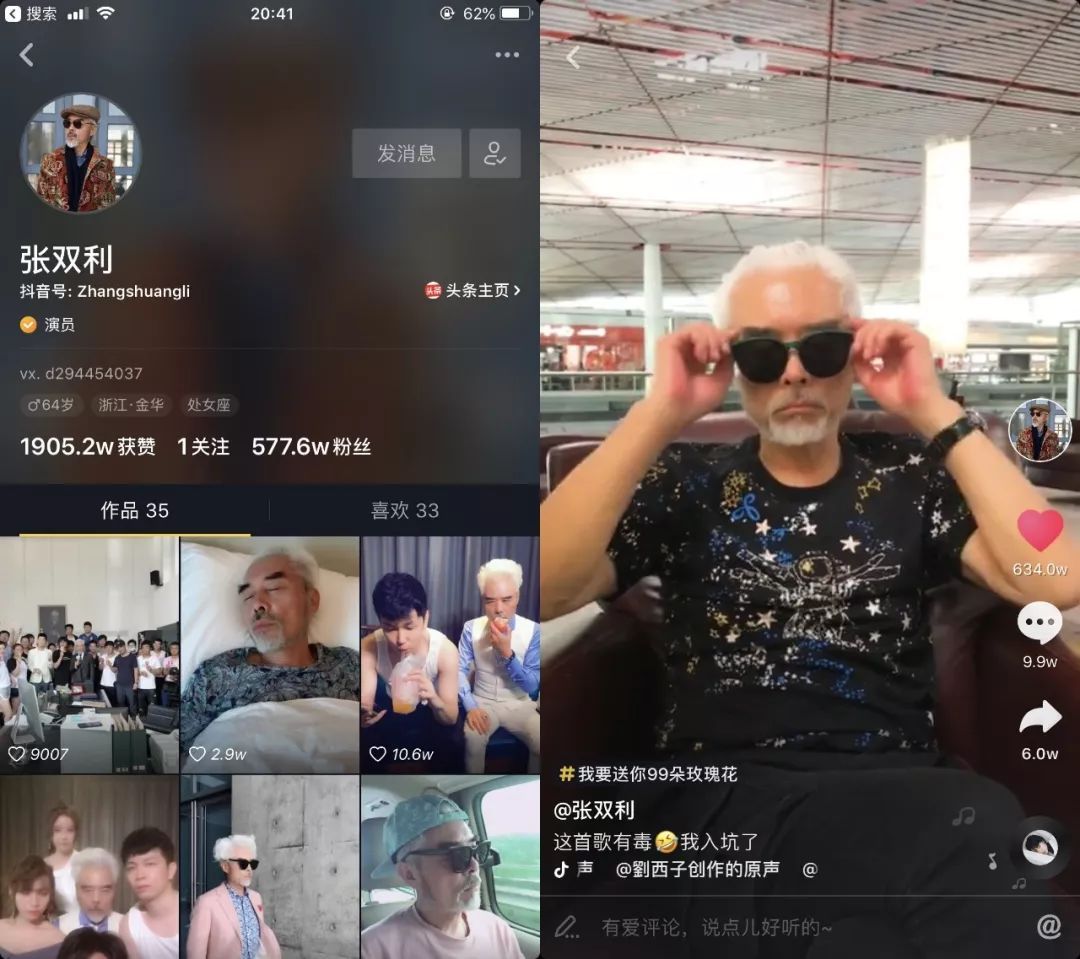
Task: Open the video with 10.6w likes
Action: coord(450,654)
